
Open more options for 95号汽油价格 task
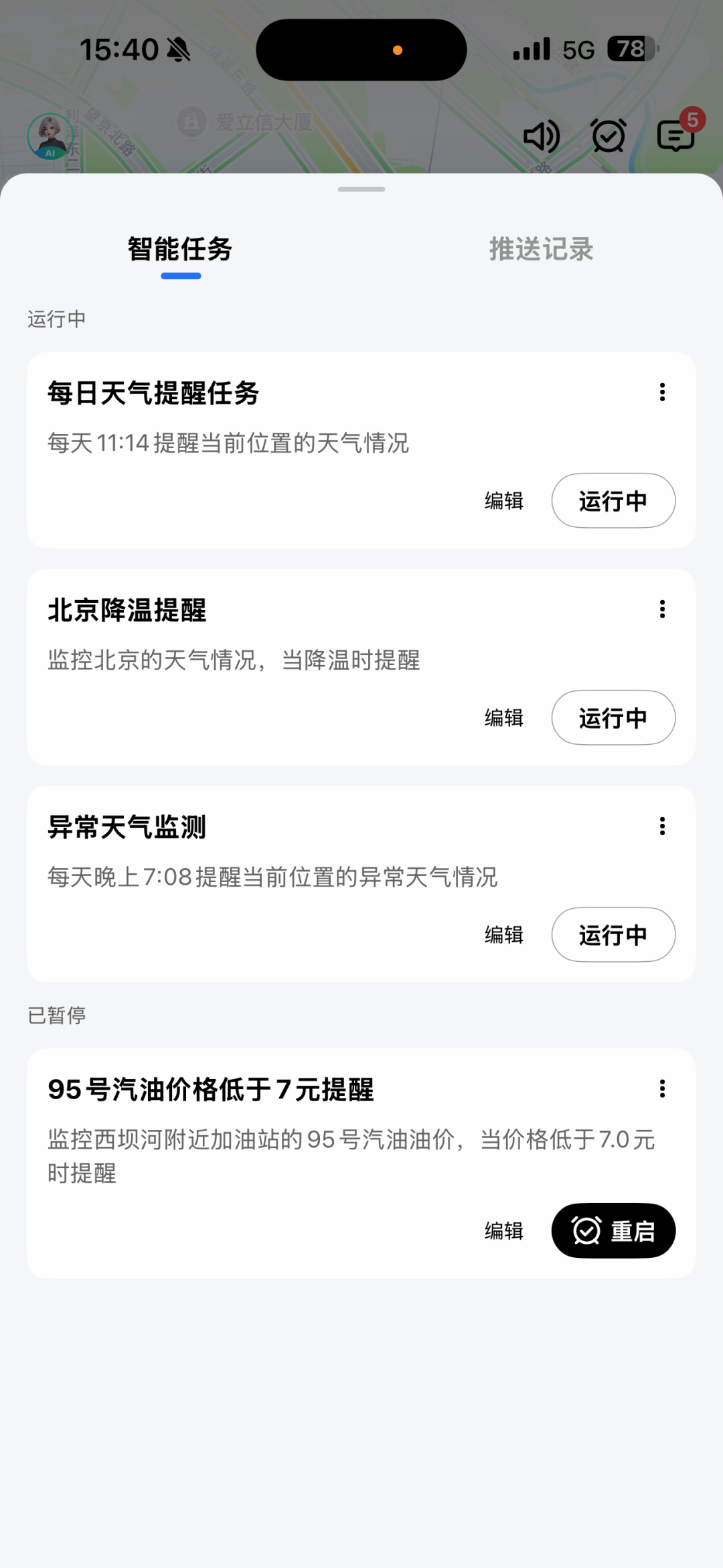[662, 1088]
